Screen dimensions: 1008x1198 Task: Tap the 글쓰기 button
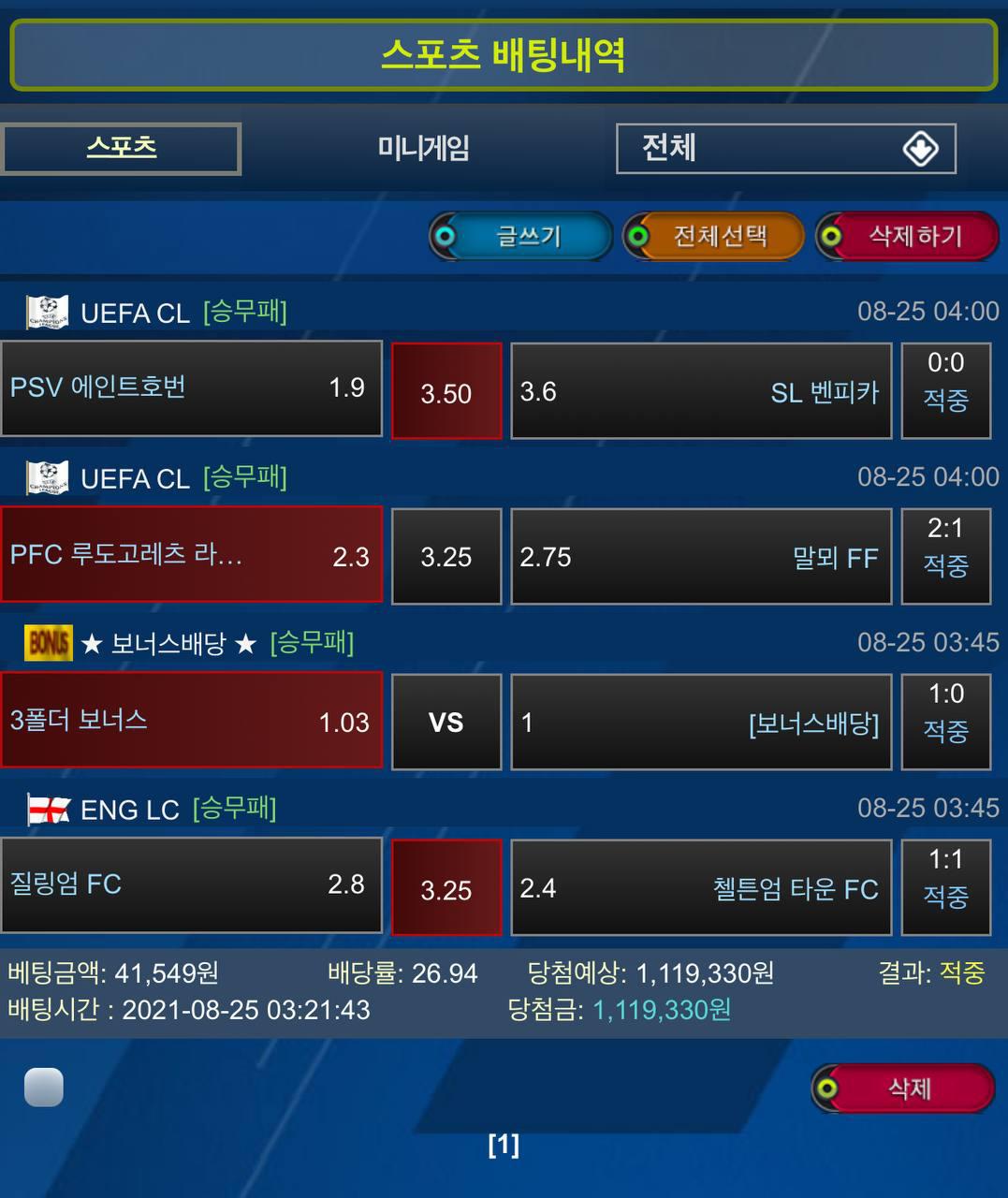[x=521, y=236]
